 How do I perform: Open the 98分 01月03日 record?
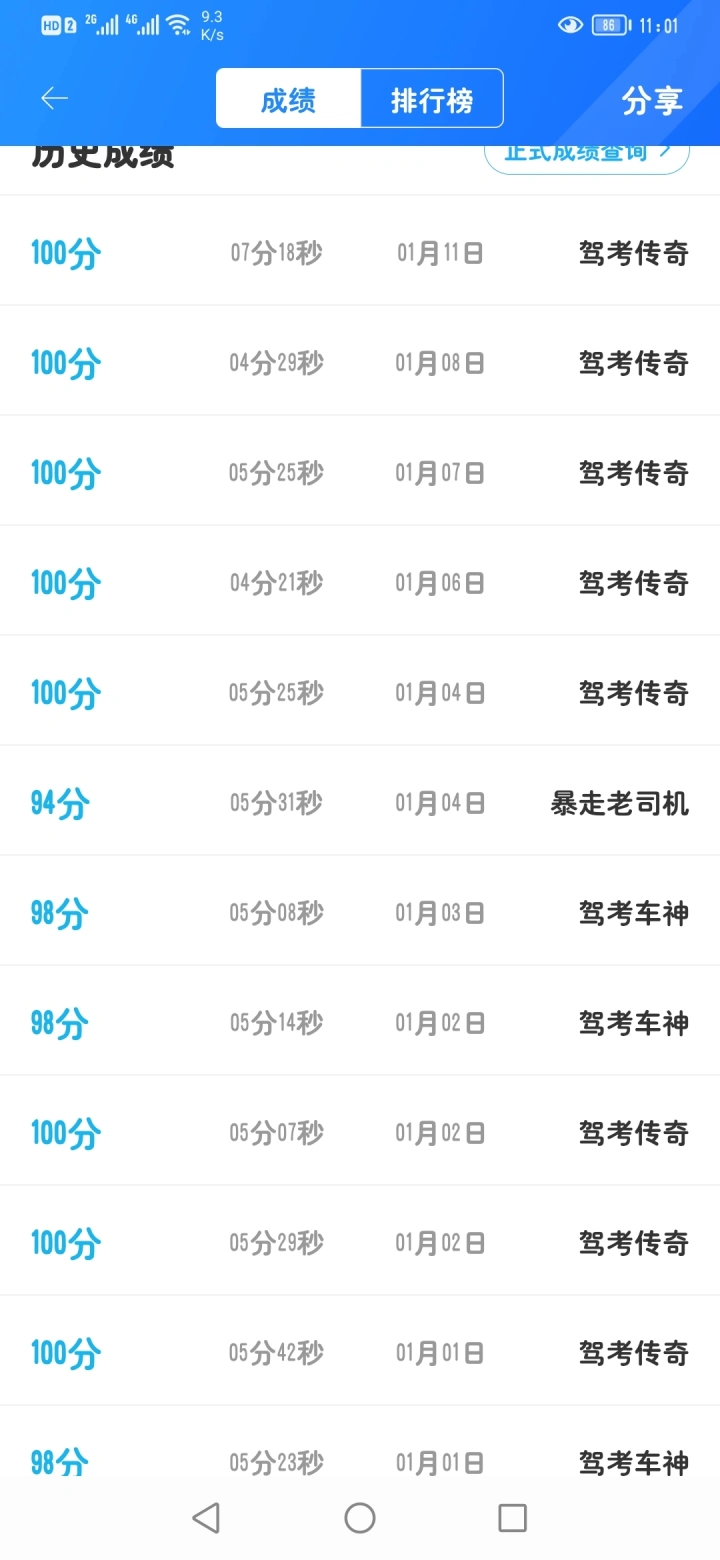point(360,911)
